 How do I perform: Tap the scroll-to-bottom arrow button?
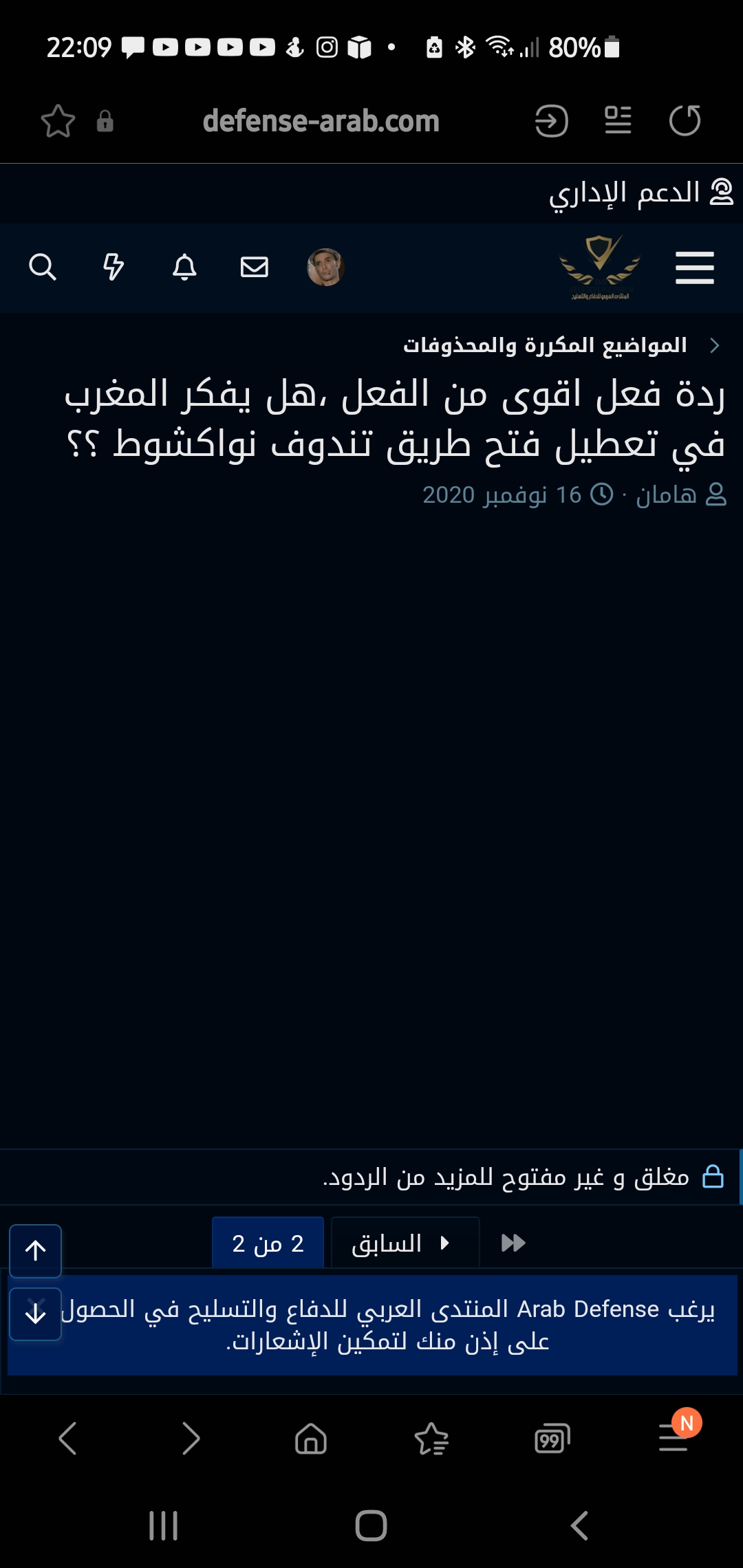tap(35, 1314)
